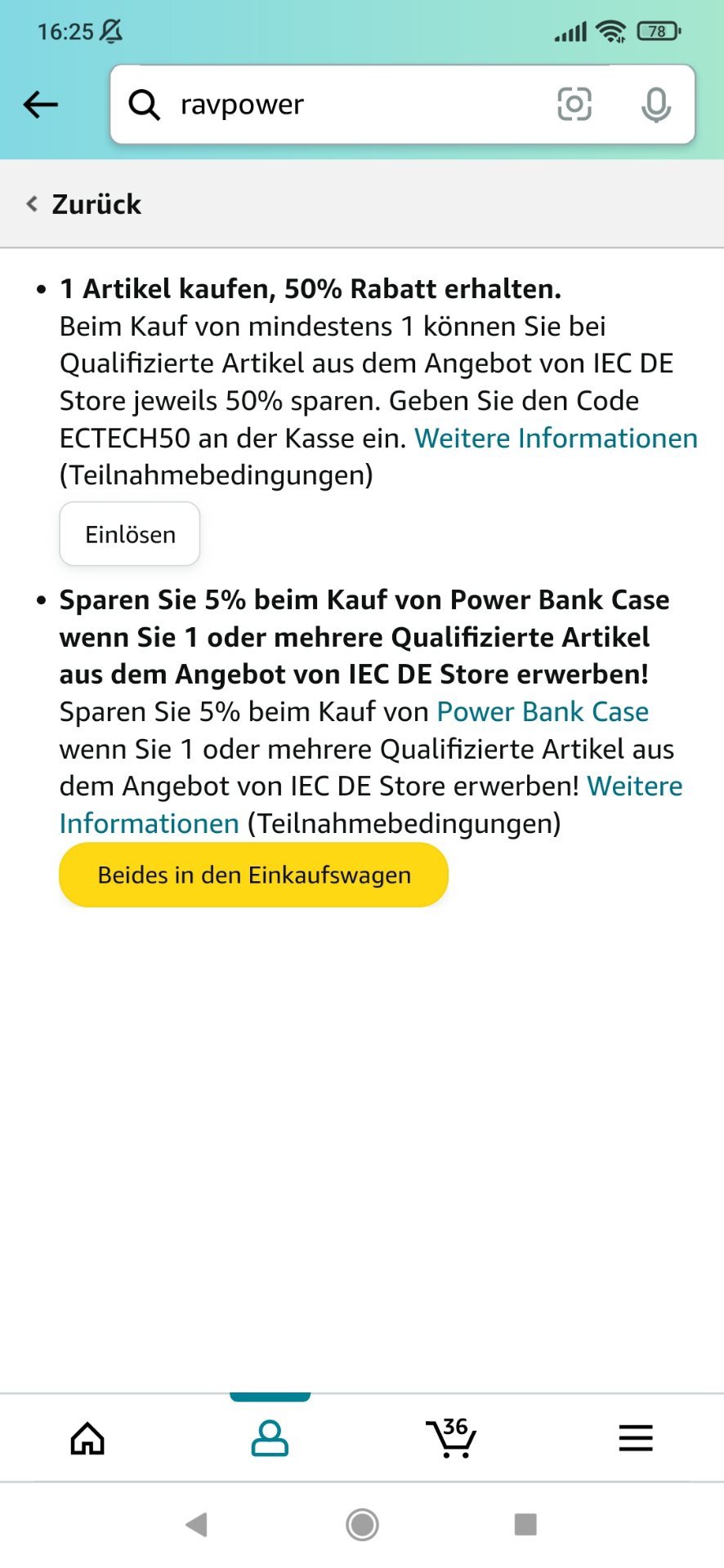724x1568 pixels.
Task: Tap the Einlösen button
Action: (130, 534)
